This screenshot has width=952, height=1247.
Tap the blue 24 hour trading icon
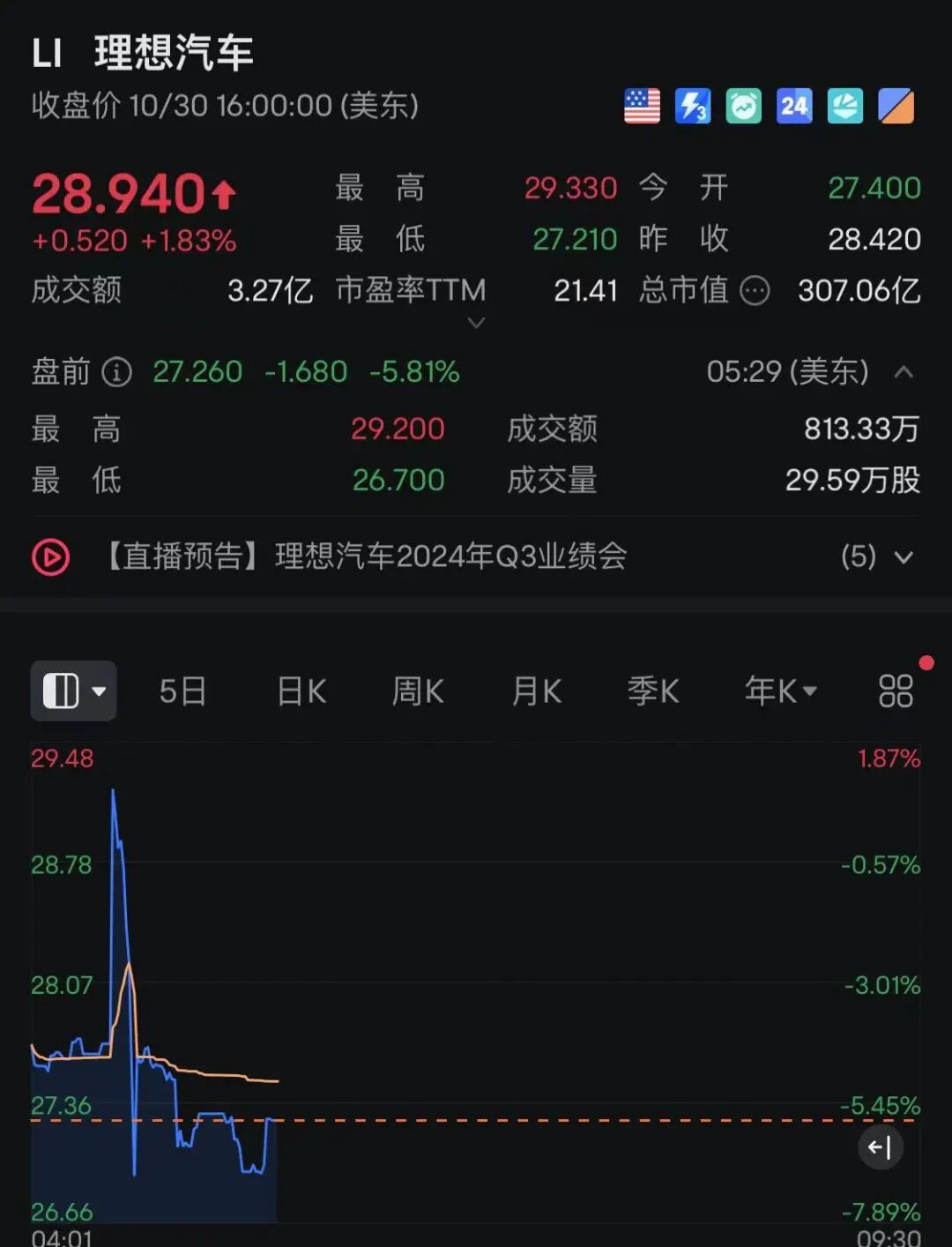tap(794, 107)
